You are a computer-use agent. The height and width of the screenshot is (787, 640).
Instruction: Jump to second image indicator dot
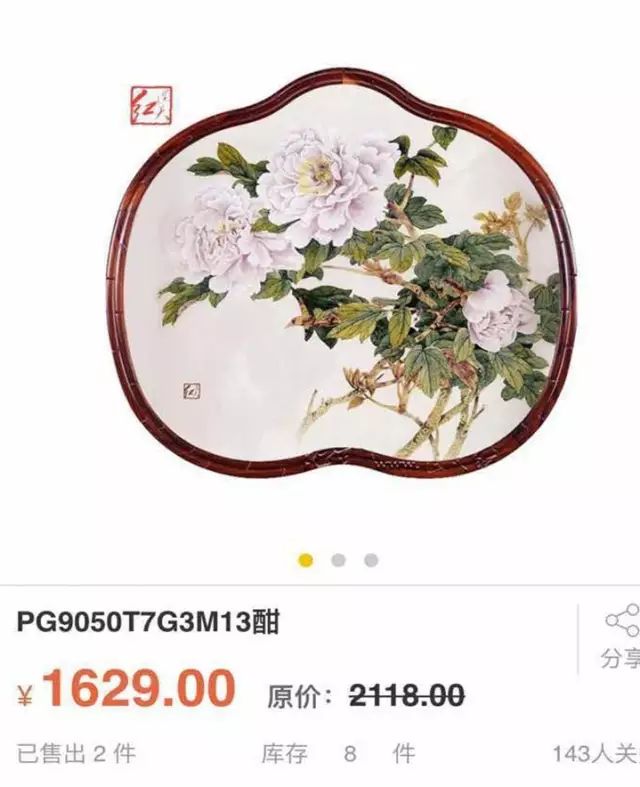(x=338, y=560)
